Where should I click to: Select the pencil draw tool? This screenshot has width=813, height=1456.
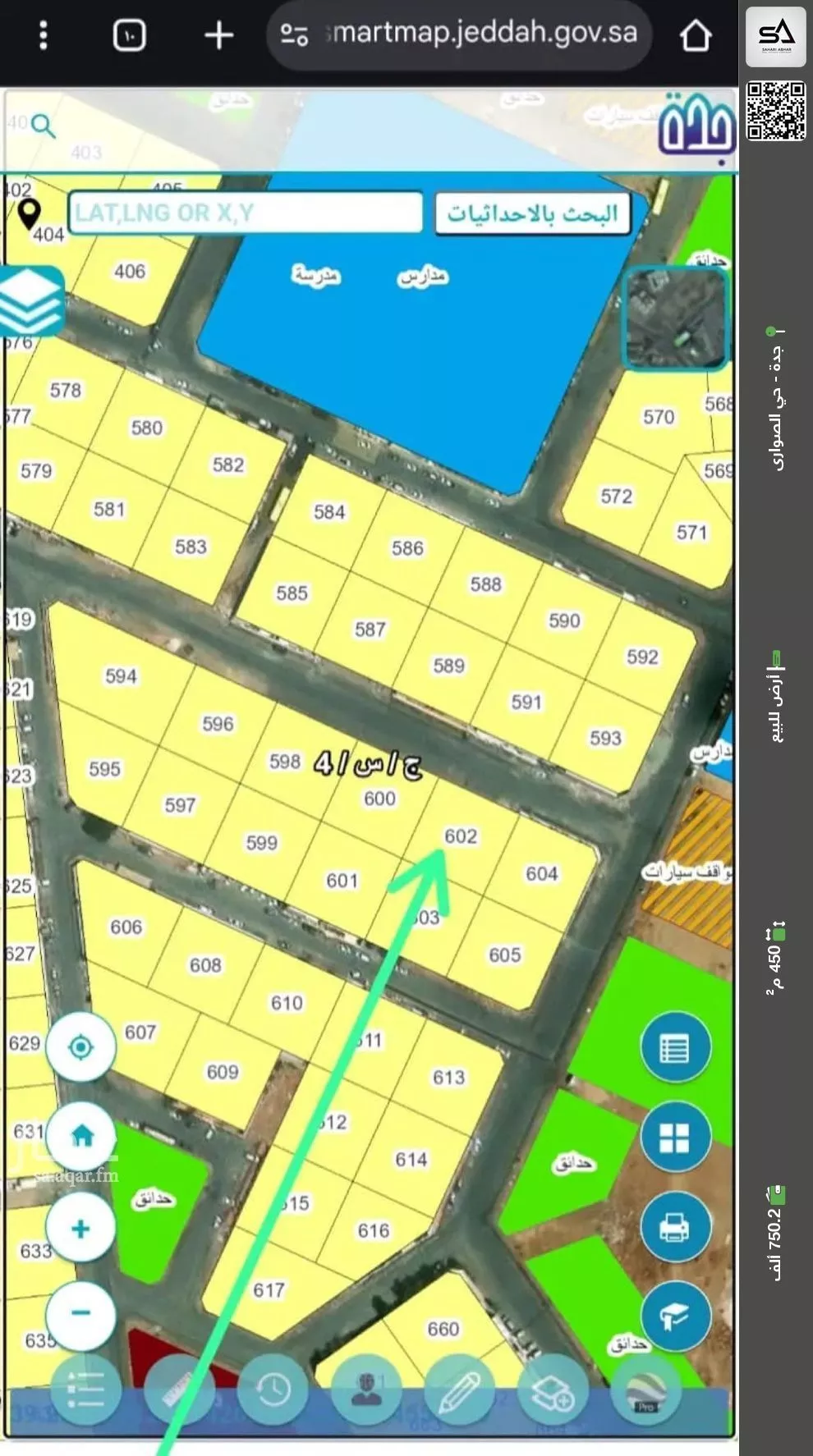point(460,1390)
